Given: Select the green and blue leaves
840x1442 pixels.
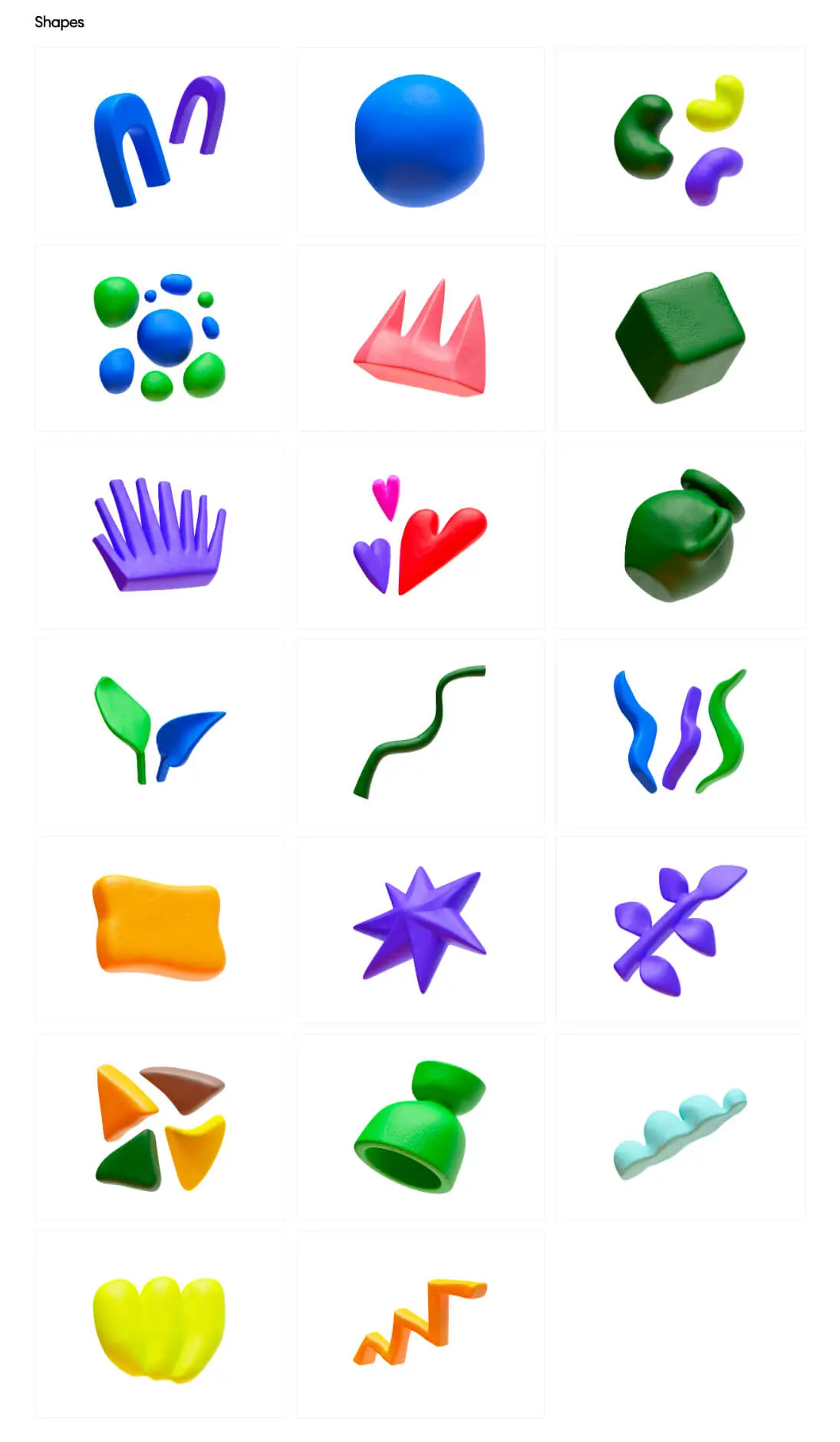Looking at the screenshot, I should [x=159, y=732].
